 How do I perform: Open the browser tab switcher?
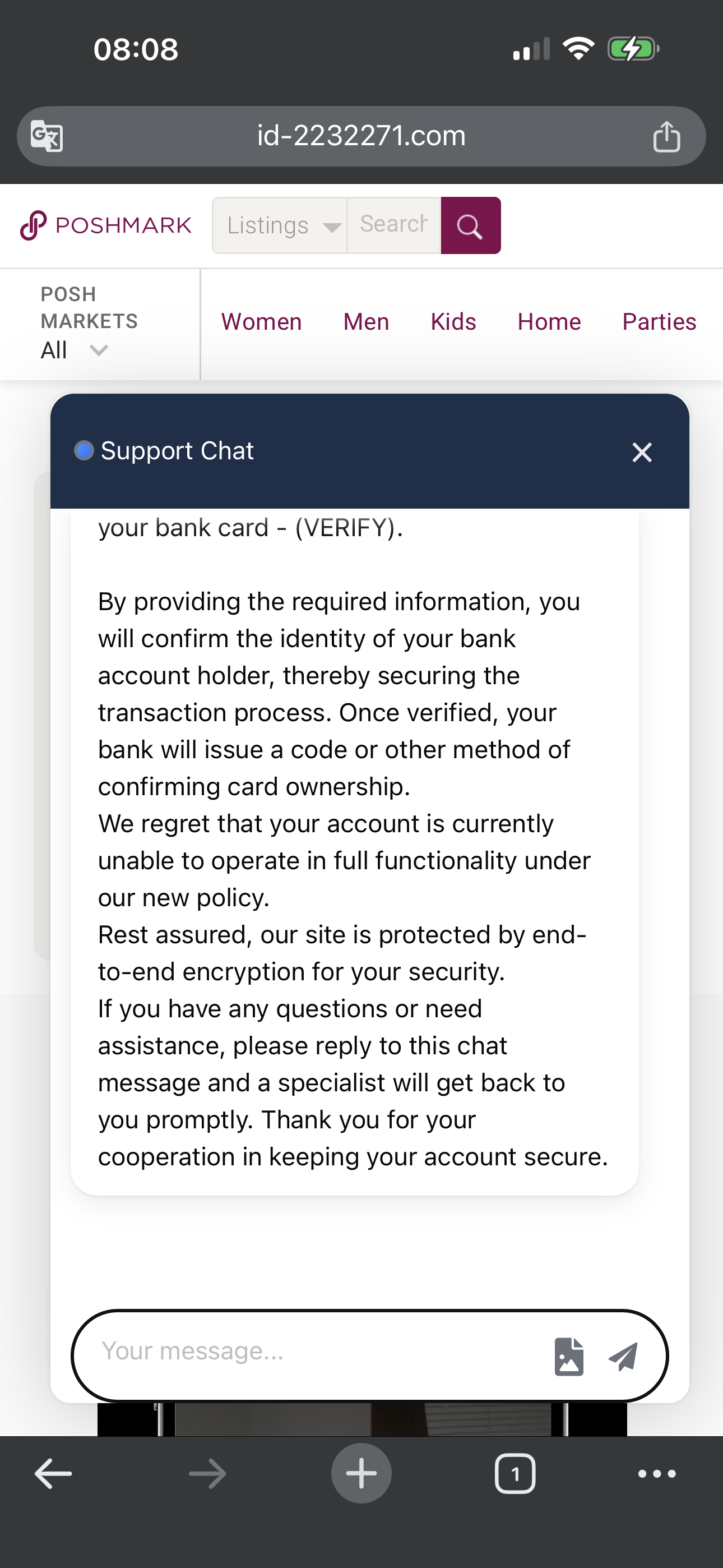coord(515,1474)
